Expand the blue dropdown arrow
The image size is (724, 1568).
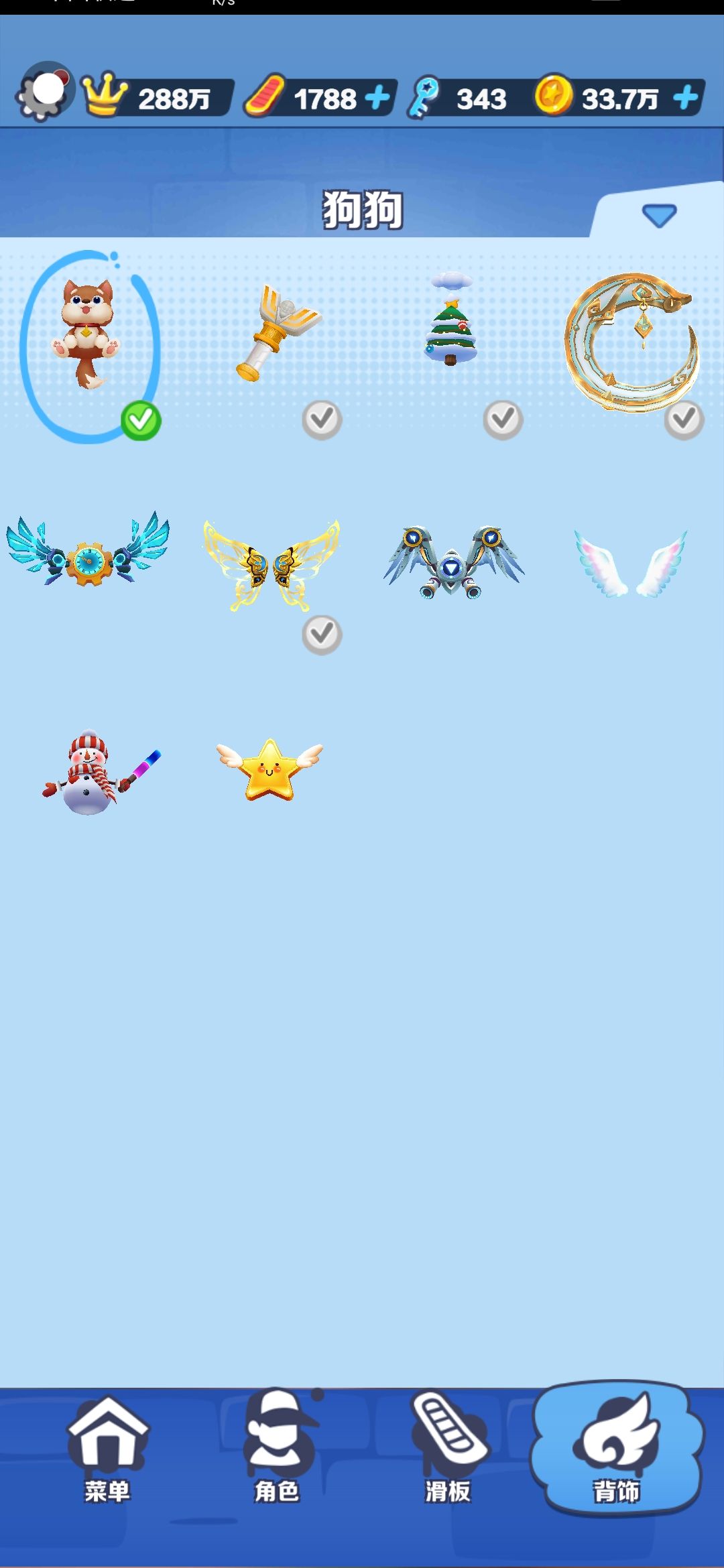(x=659, y=216)
